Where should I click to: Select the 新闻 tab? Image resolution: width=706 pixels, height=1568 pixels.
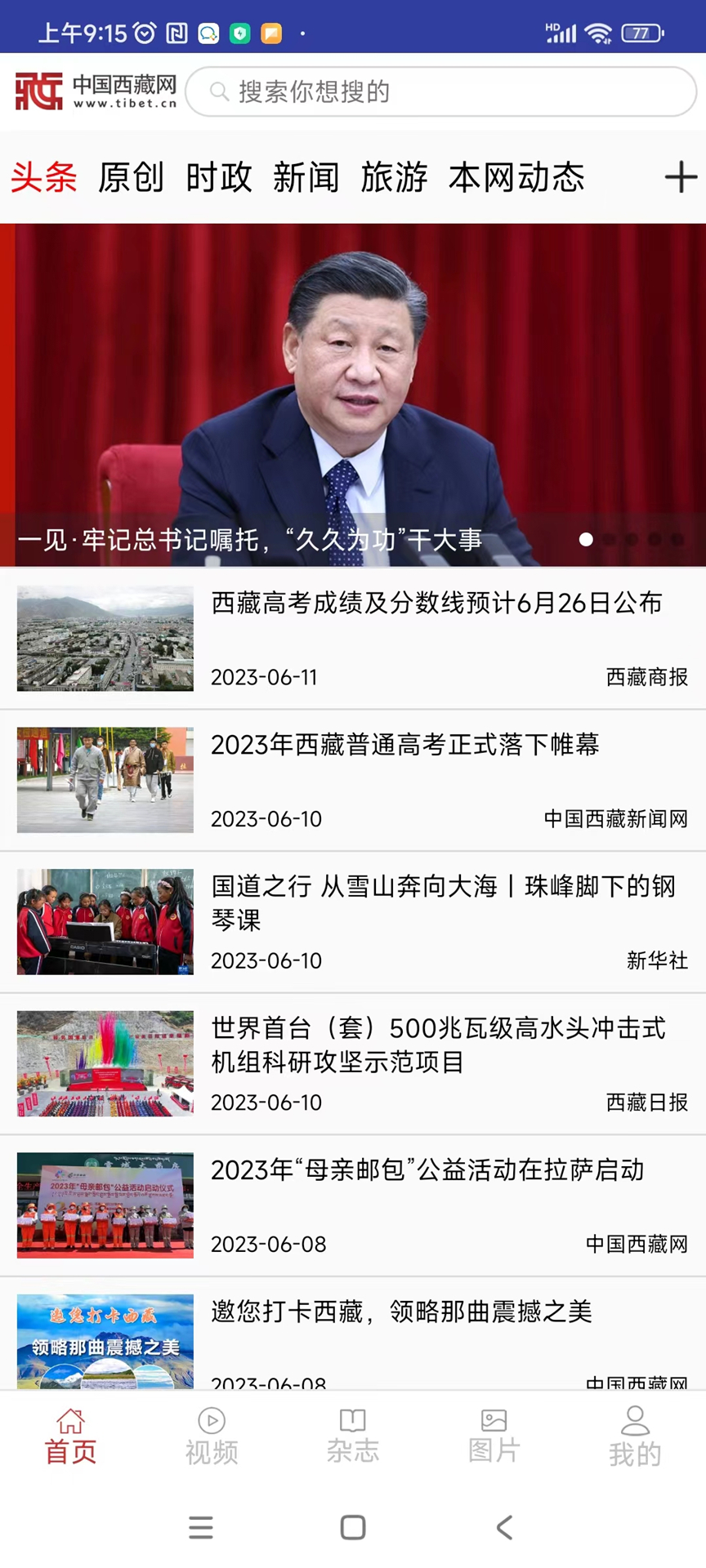(x=306, y=177)
